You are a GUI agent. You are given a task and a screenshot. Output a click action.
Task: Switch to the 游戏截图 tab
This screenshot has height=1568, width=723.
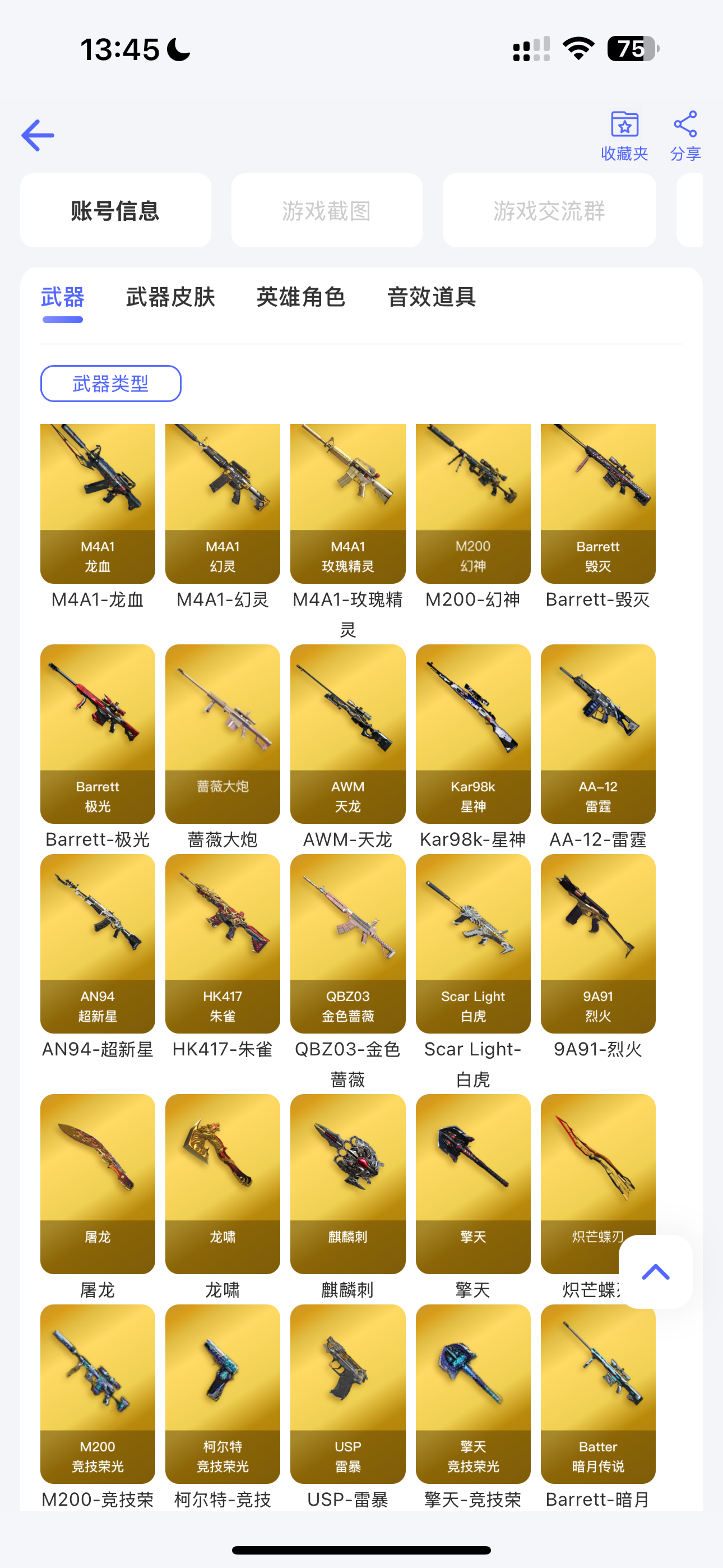point(327,211)
